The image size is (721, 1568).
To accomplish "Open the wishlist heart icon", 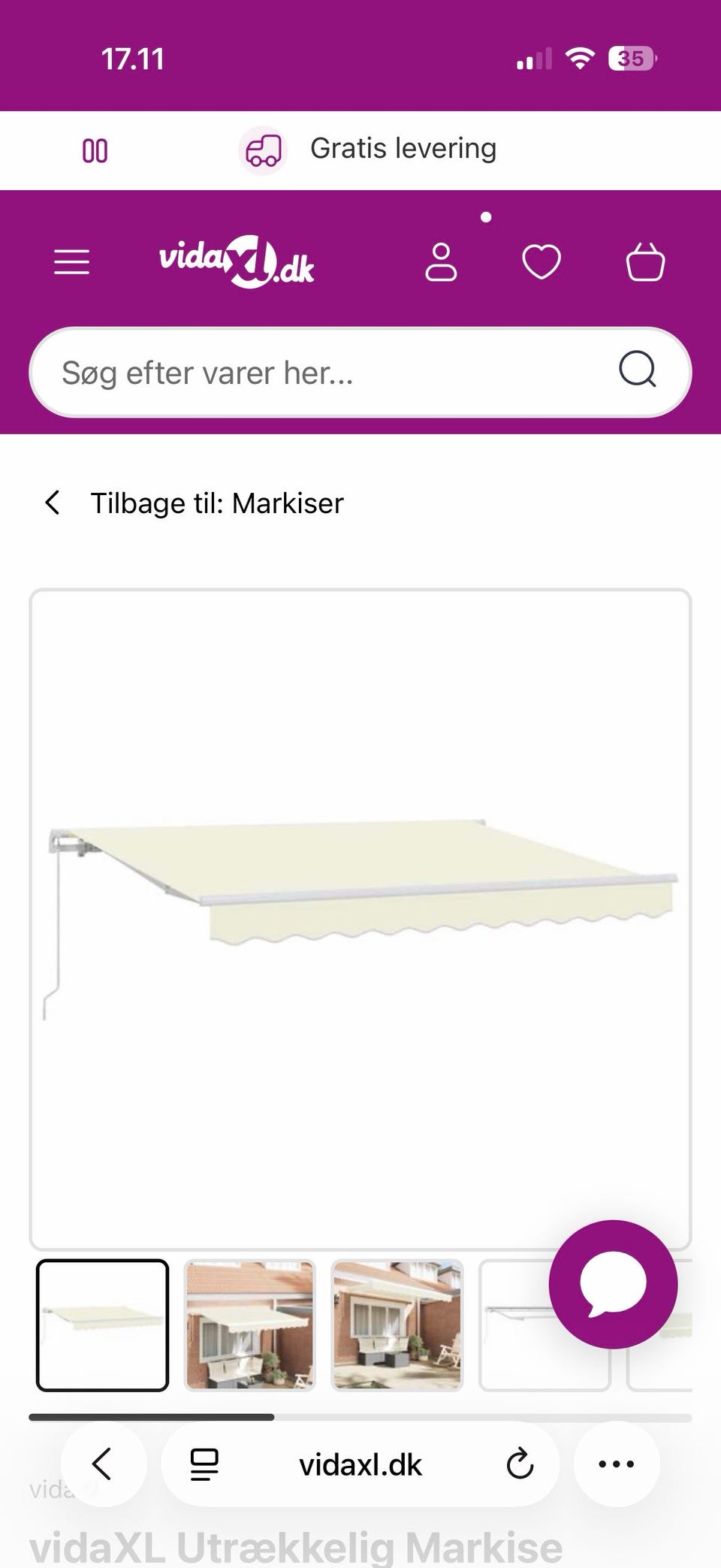I will click(x=542, y=262).
